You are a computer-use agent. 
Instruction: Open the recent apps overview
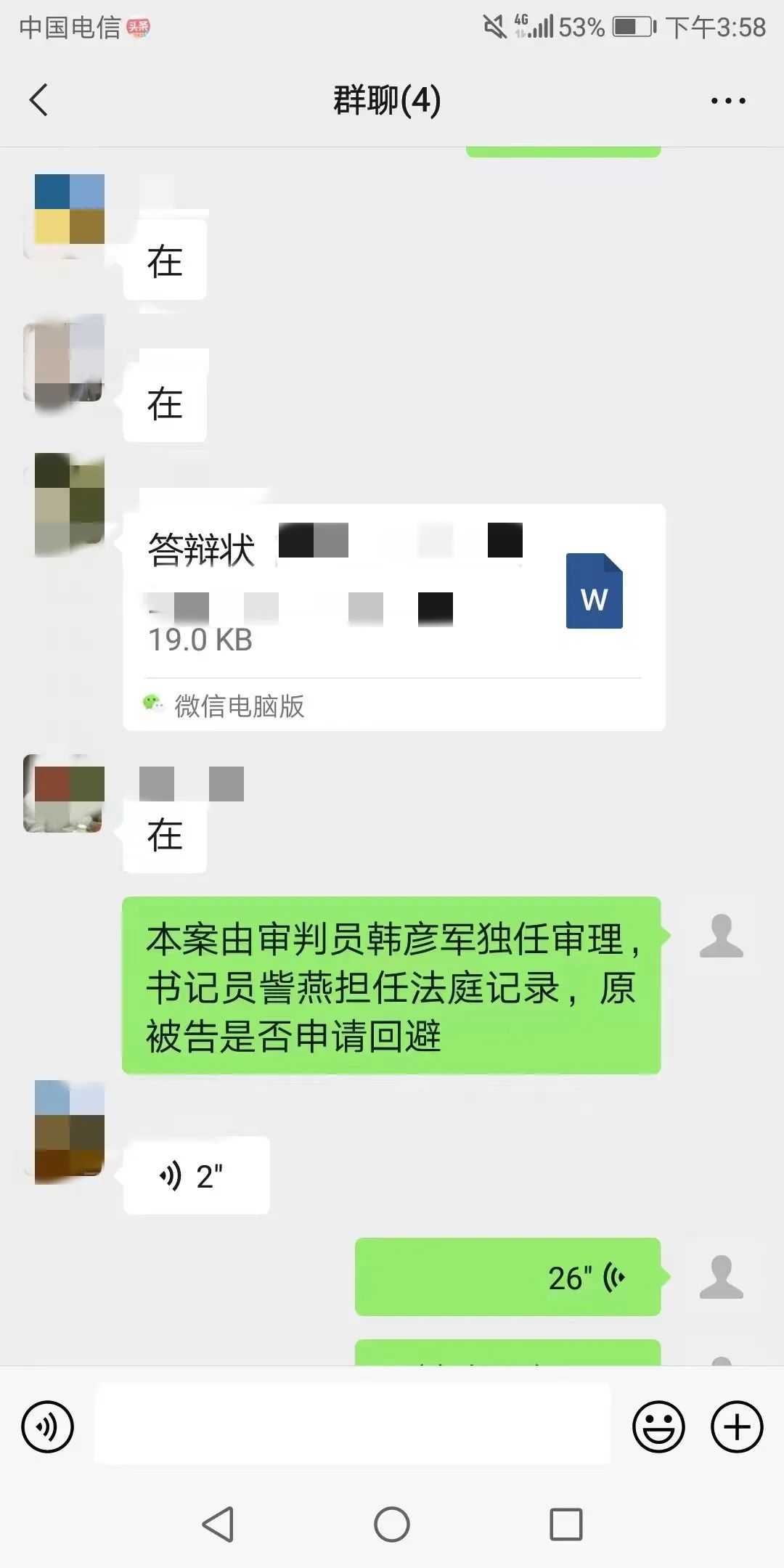click(x=566, y=1524)
